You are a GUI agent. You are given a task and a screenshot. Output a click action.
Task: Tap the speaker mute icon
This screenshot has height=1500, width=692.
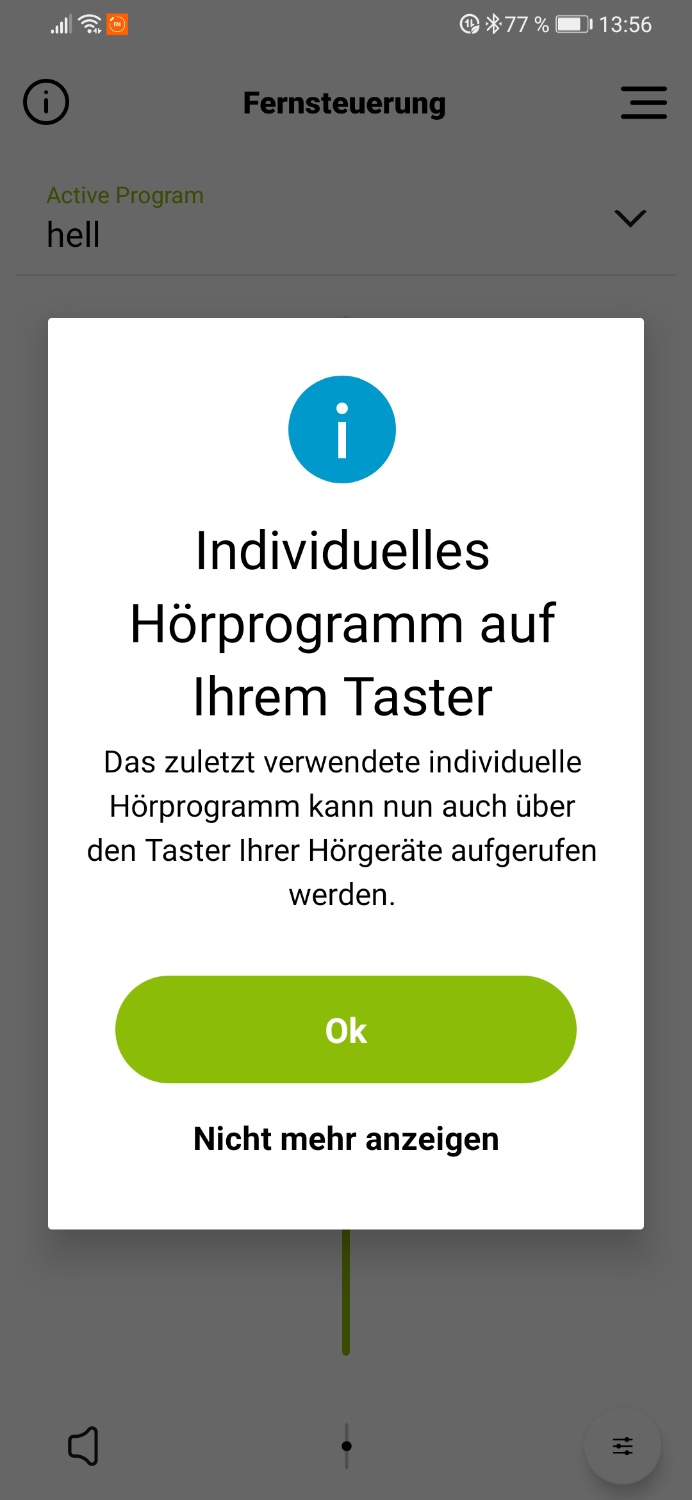tap(83, 1446)
